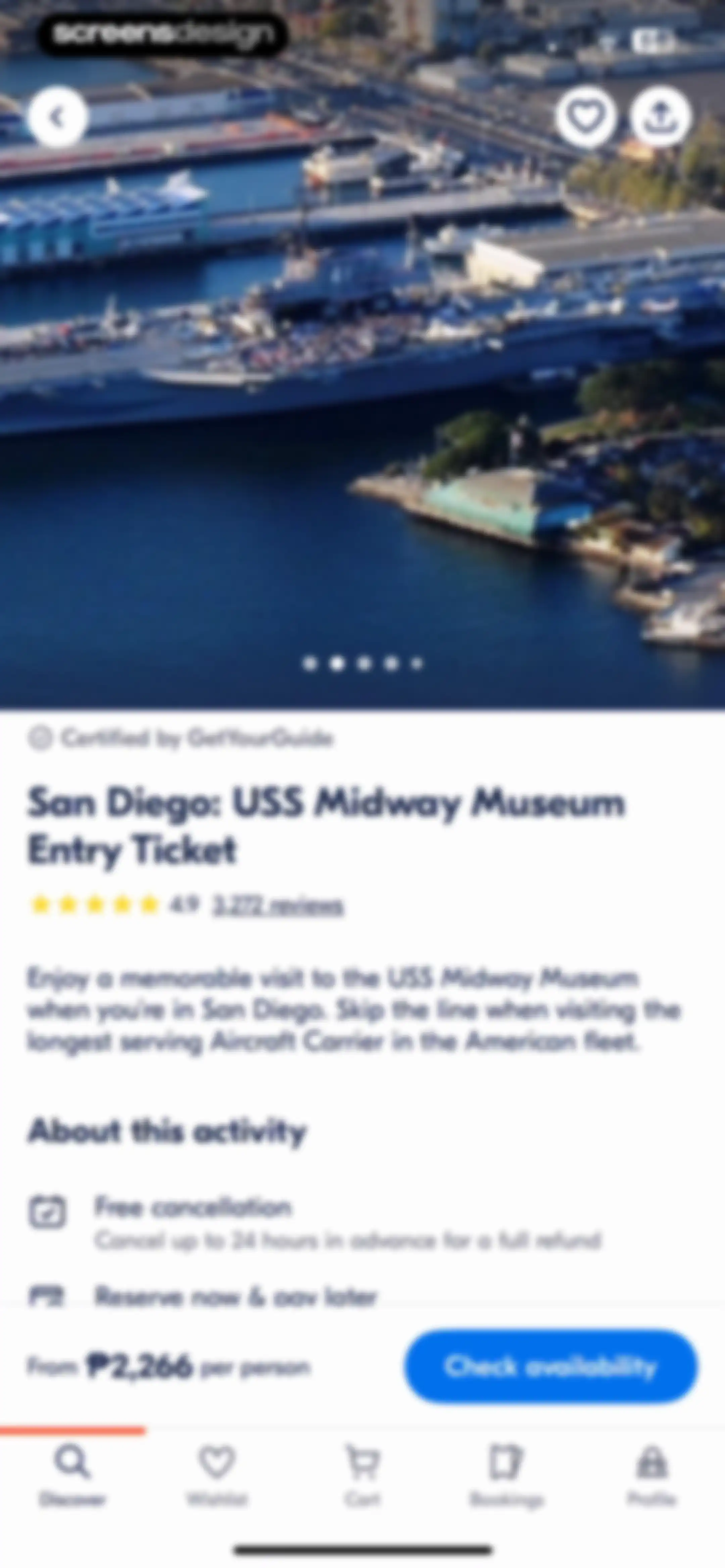Tap Check availability button
This screenshot has height=1568, width=725.
pos(551,1367)
